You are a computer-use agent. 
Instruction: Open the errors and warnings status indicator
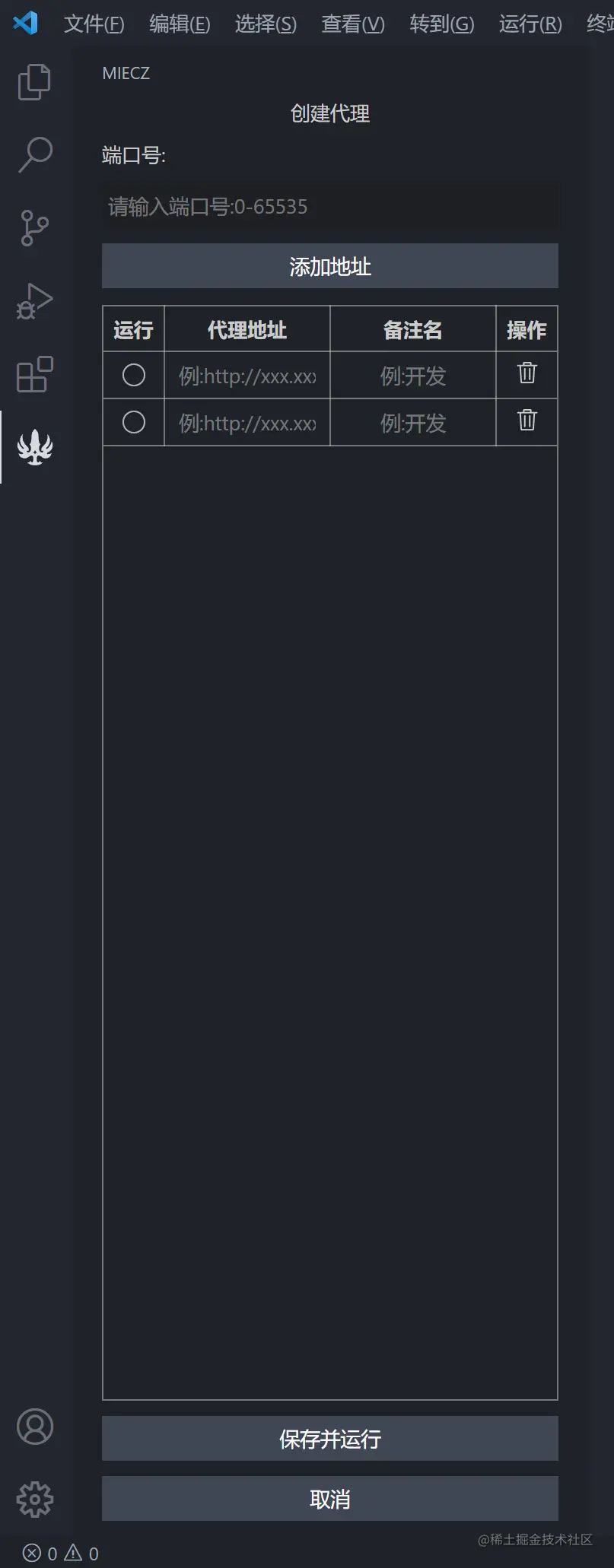61,1553
